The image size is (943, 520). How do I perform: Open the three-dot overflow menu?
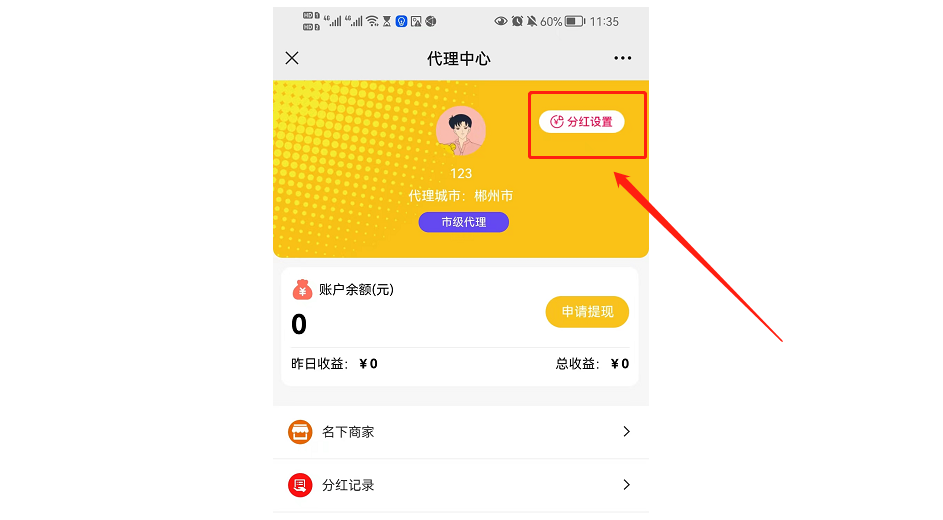pyautogui.click(x=623, y=58)
